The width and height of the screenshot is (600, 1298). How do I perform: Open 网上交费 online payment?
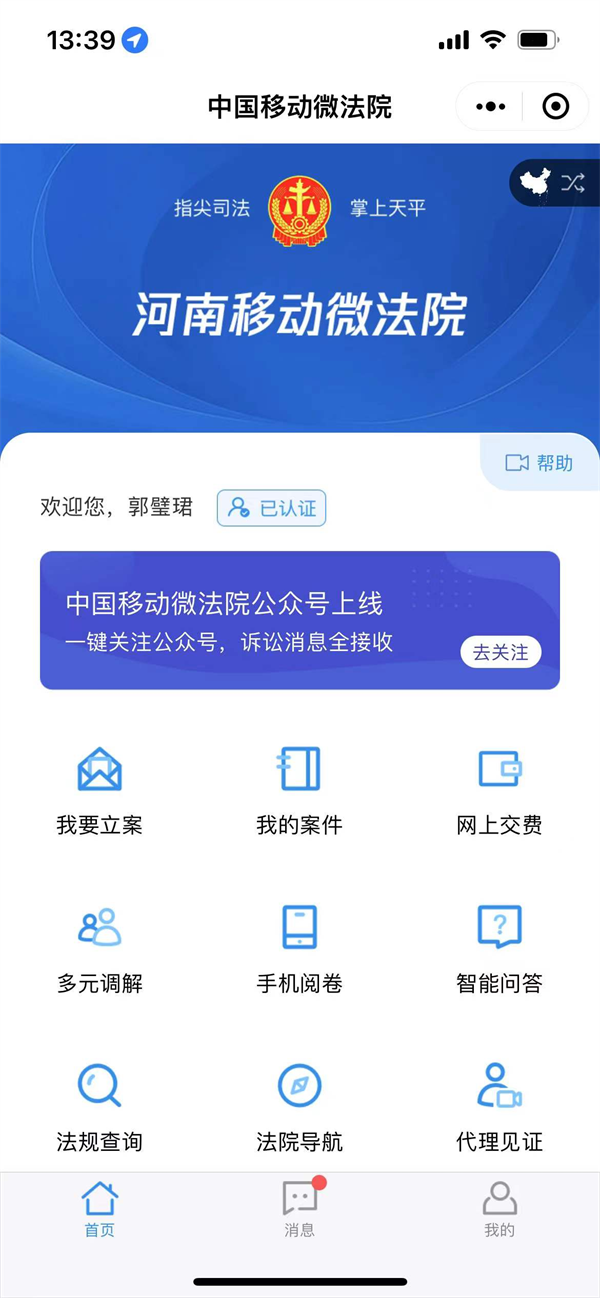pyautogui.click(x=499, y=790)
